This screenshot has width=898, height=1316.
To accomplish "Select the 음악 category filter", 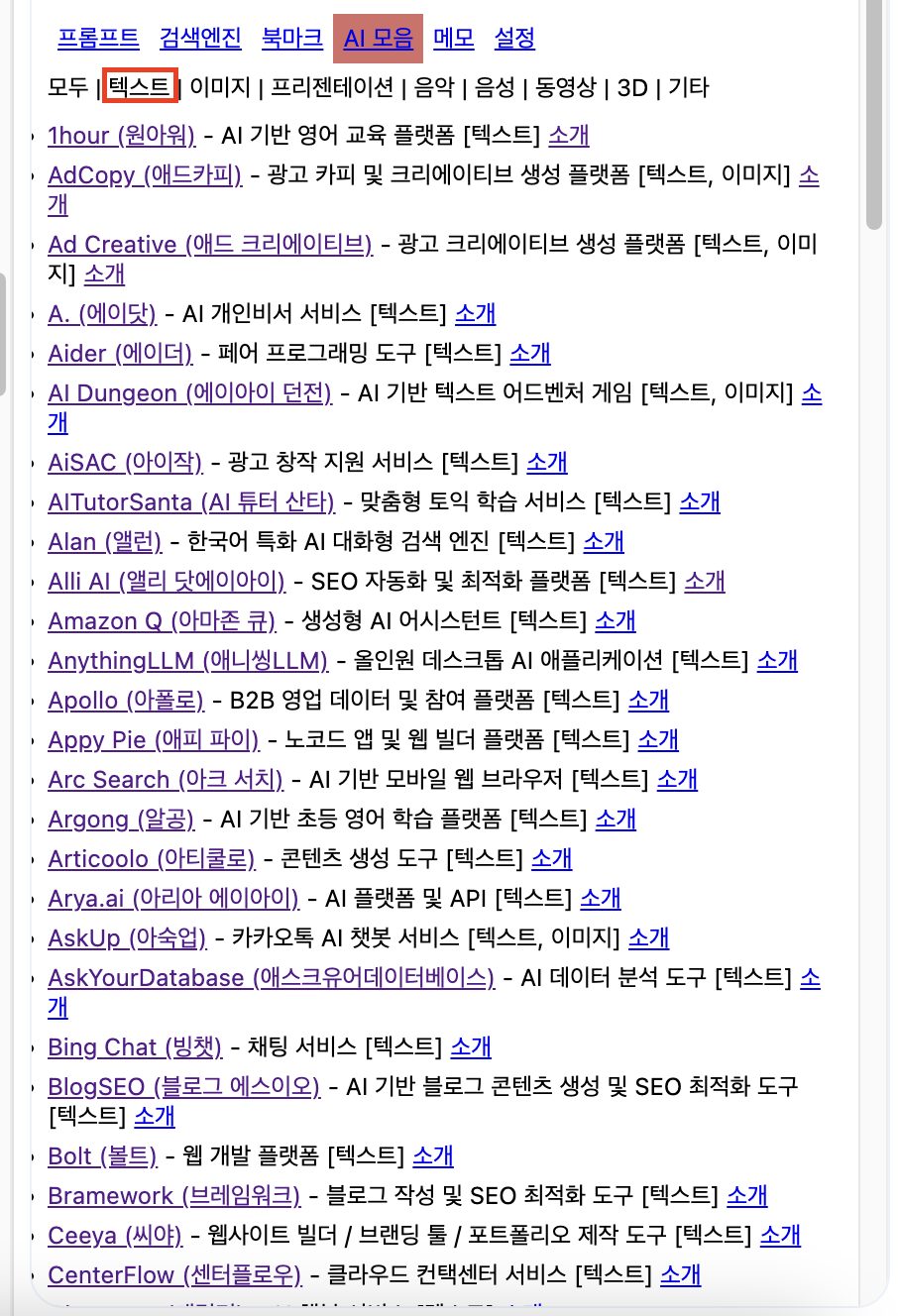I will coord(433,87).
